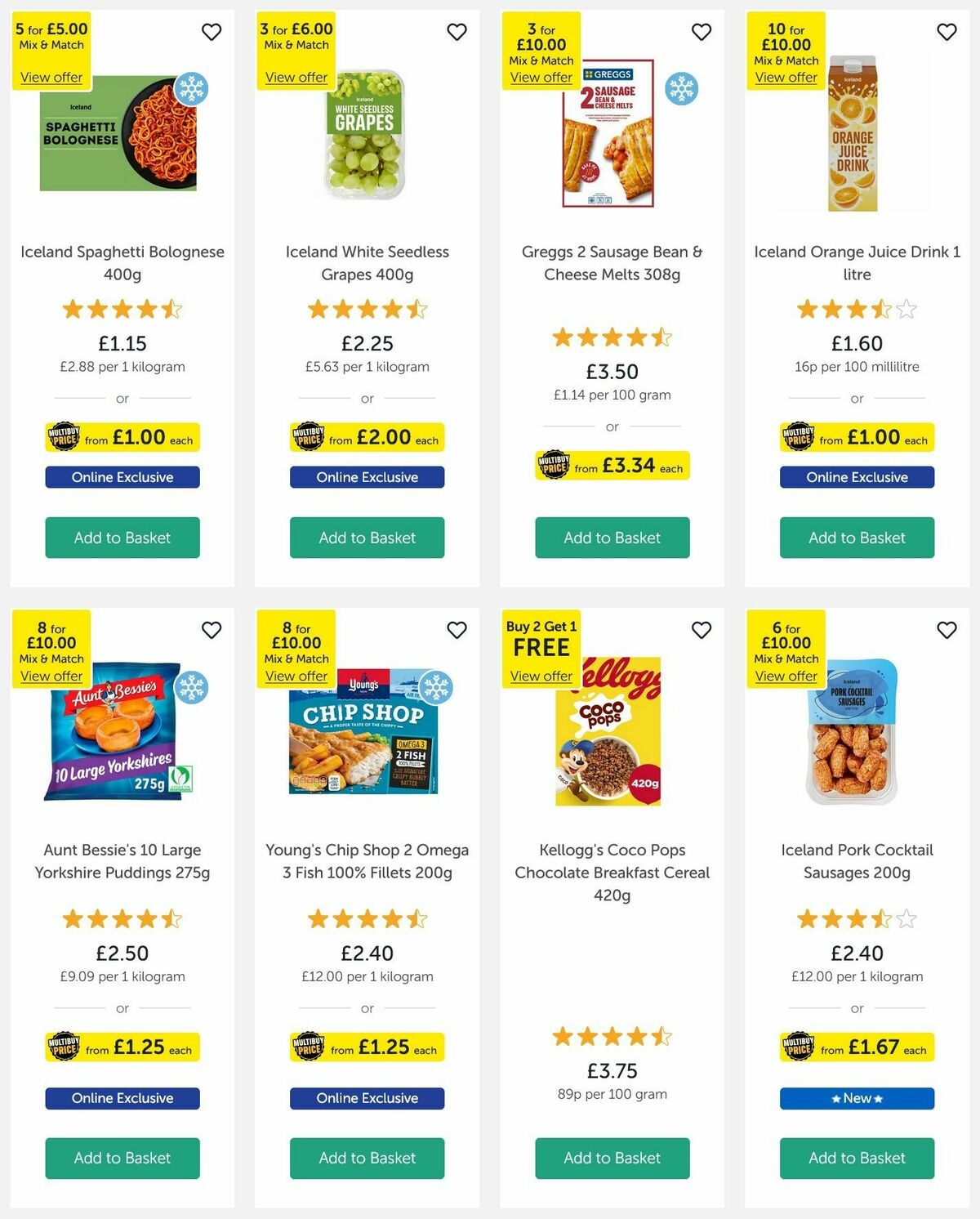Click the New badge on Pork Cocktail Sausages
The height and width of the screenshot is (1219, 980).
[x=857, y=1098]
